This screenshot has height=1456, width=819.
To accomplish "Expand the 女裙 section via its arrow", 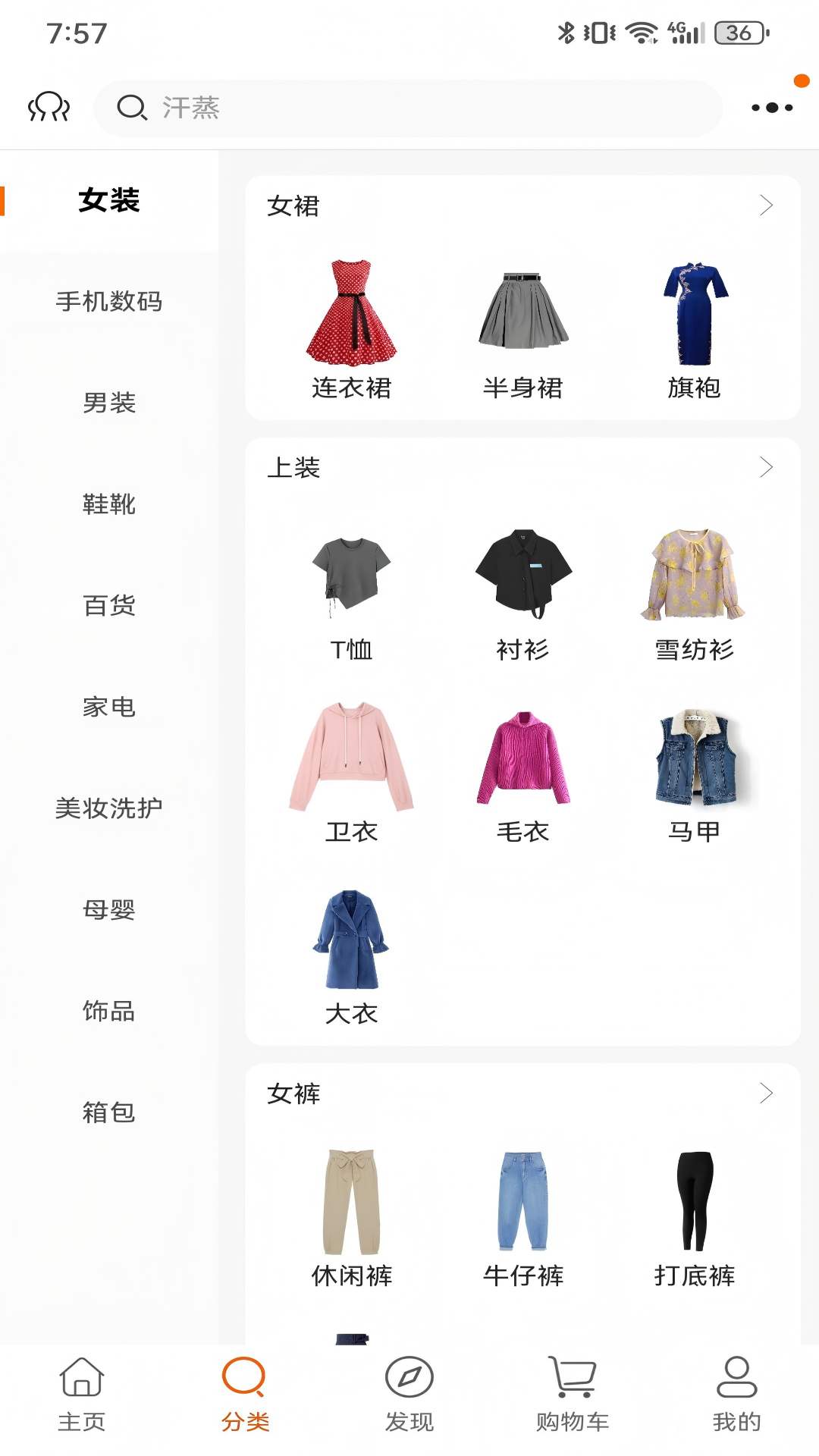I will click(x=765, y=205).
